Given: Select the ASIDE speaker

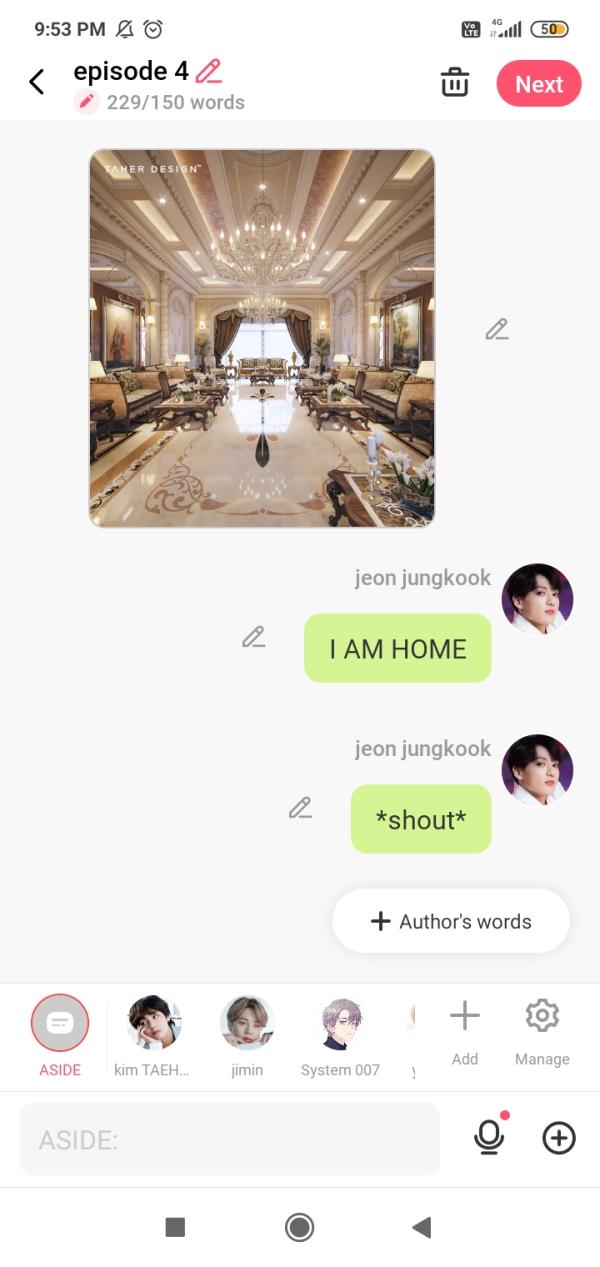Looking at the screenshot, I should click(x=60, y=1023).
